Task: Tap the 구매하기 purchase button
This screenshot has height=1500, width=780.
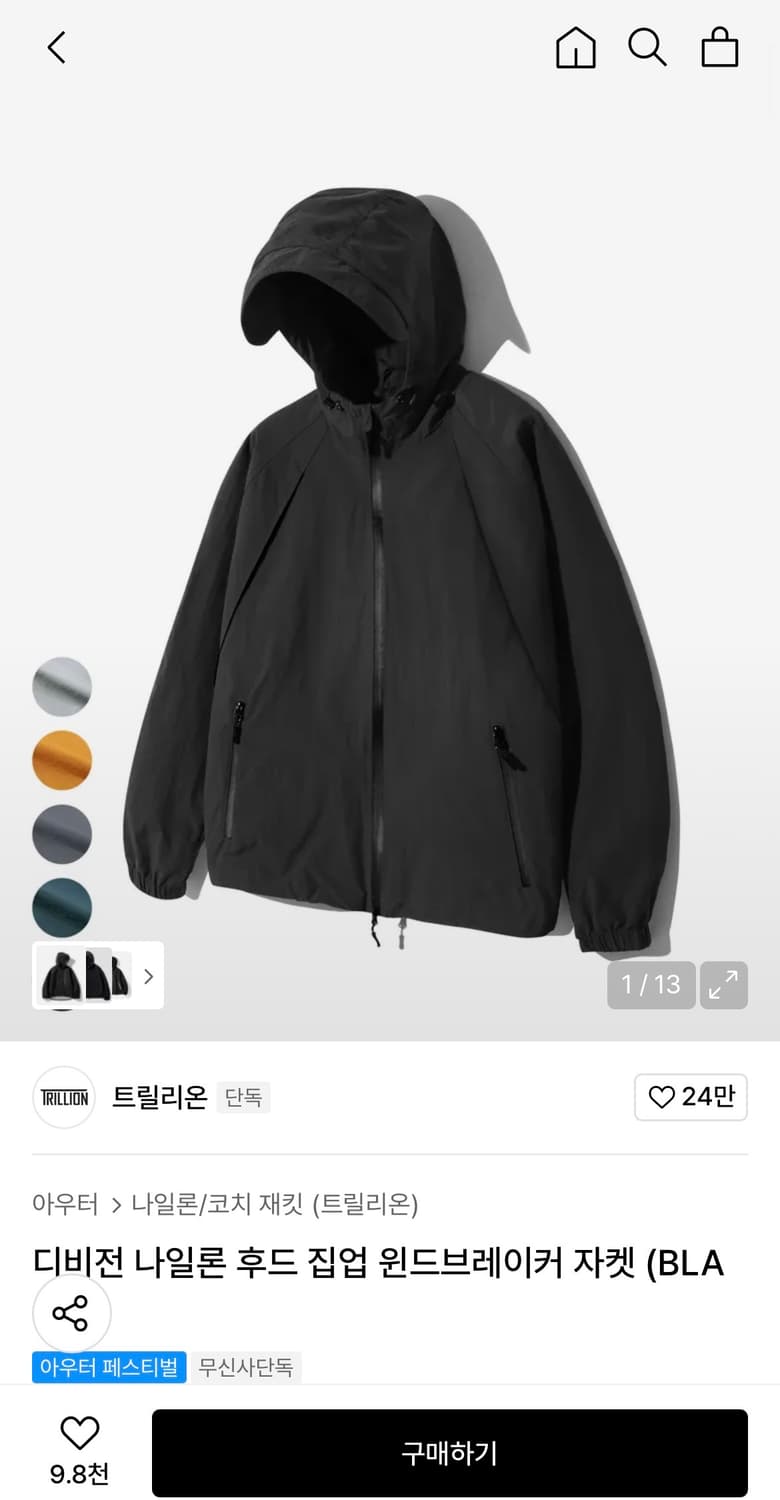Action: coord(449,1452)
